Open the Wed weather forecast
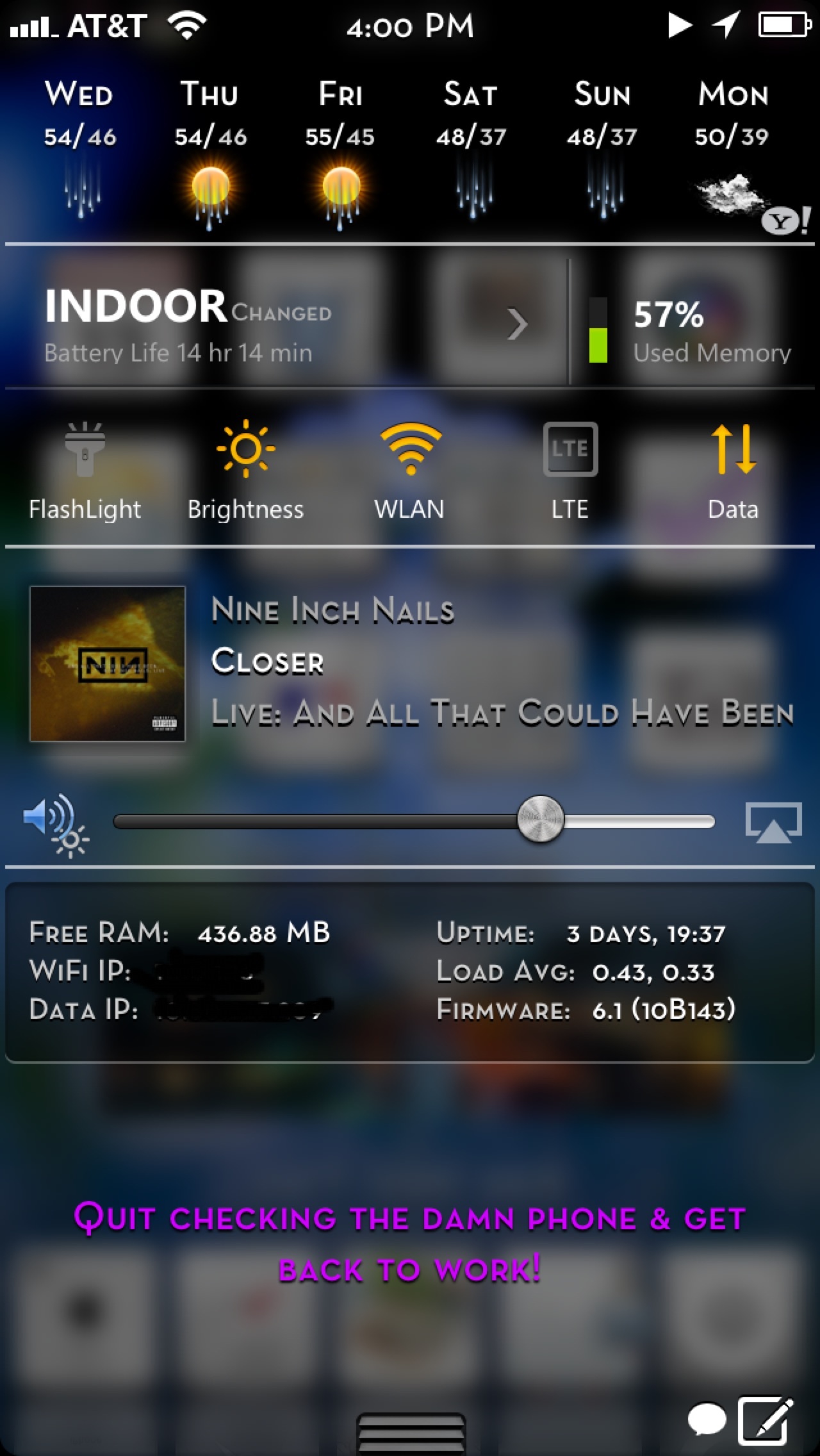 point(79,151)
